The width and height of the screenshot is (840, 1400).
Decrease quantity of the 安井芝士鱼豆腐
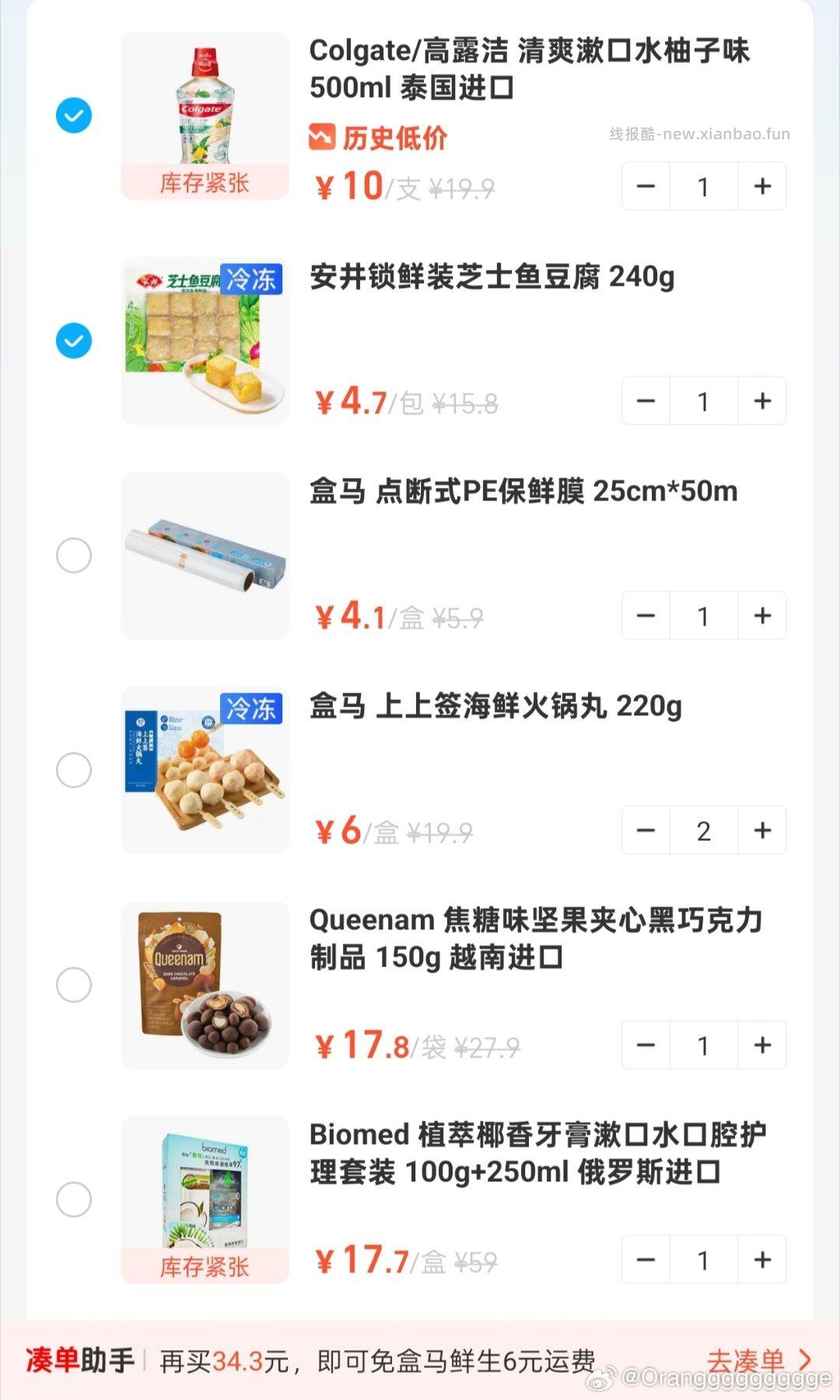645,401
